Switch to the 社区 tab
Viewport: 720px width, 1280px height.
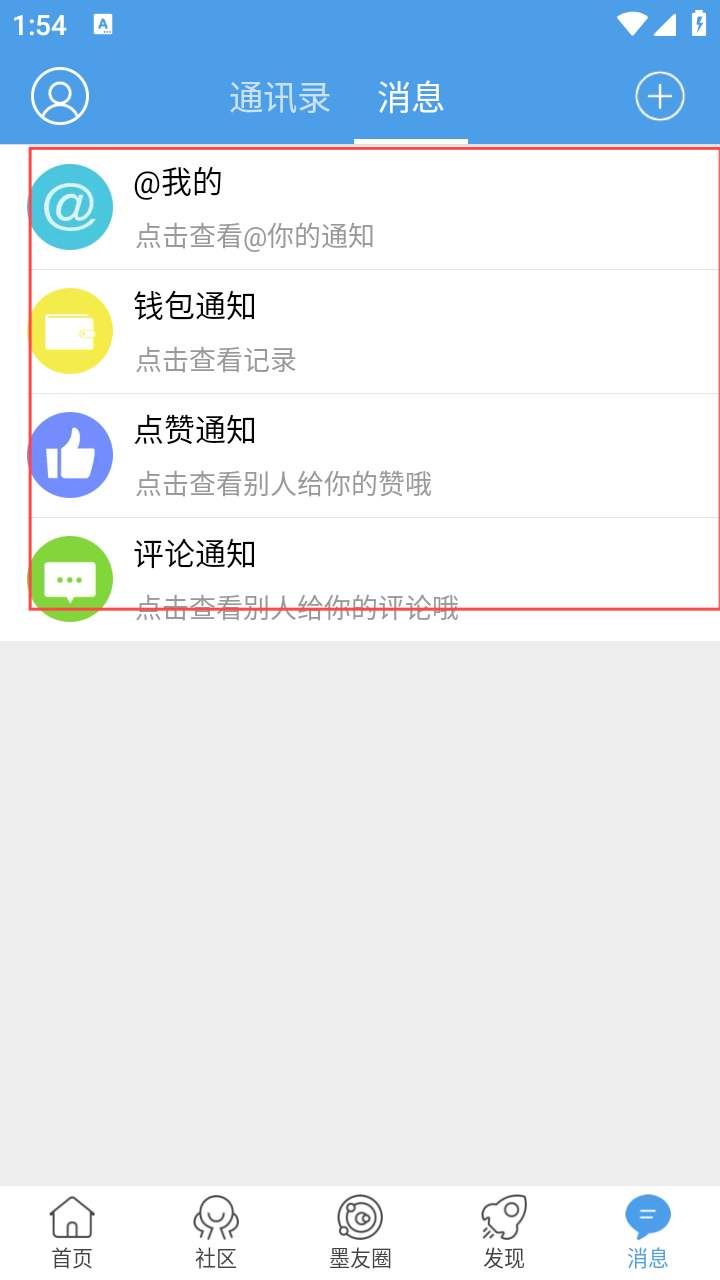point(216,1232)
